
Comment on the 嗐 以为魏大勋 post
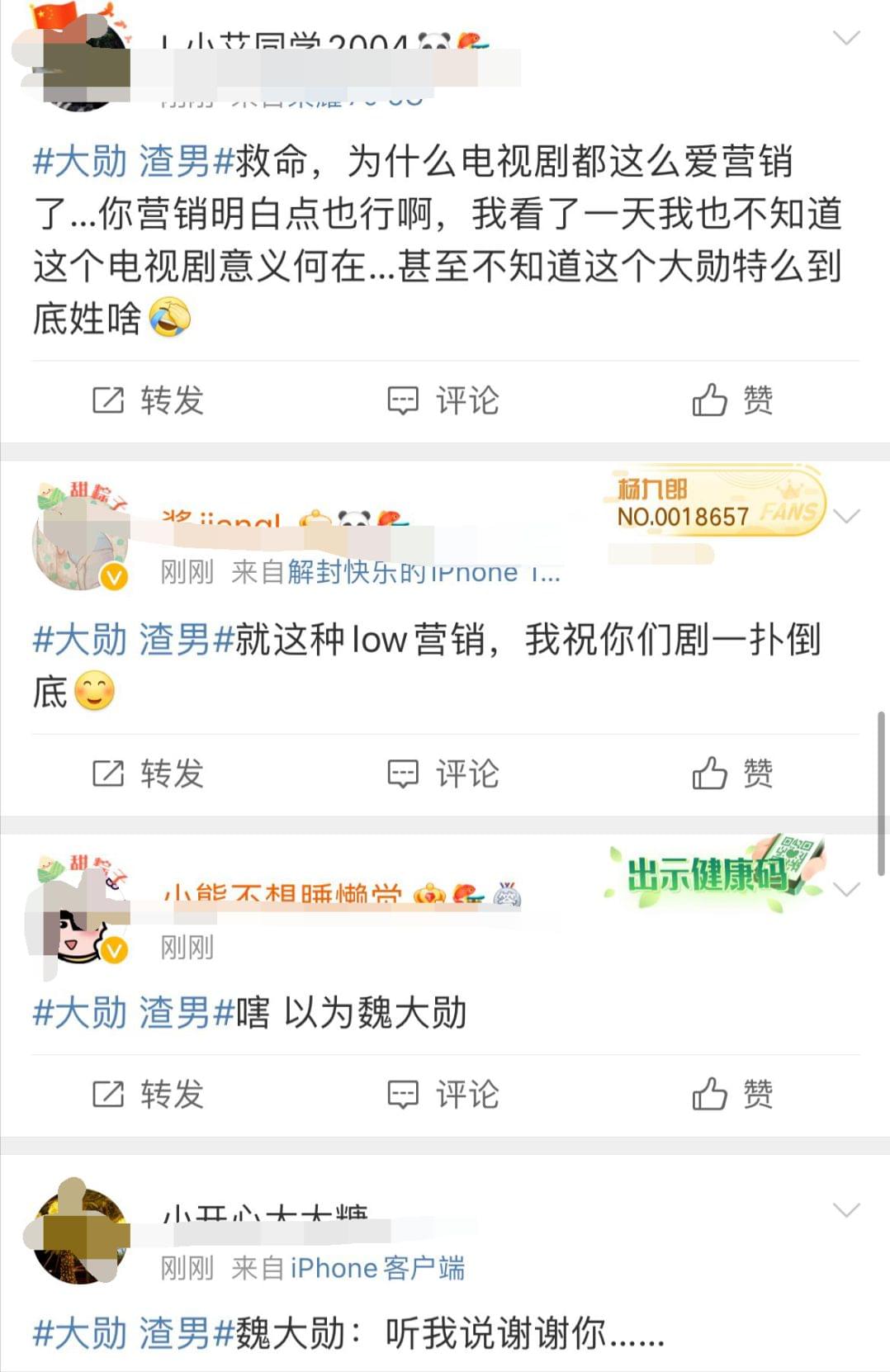444,1095
